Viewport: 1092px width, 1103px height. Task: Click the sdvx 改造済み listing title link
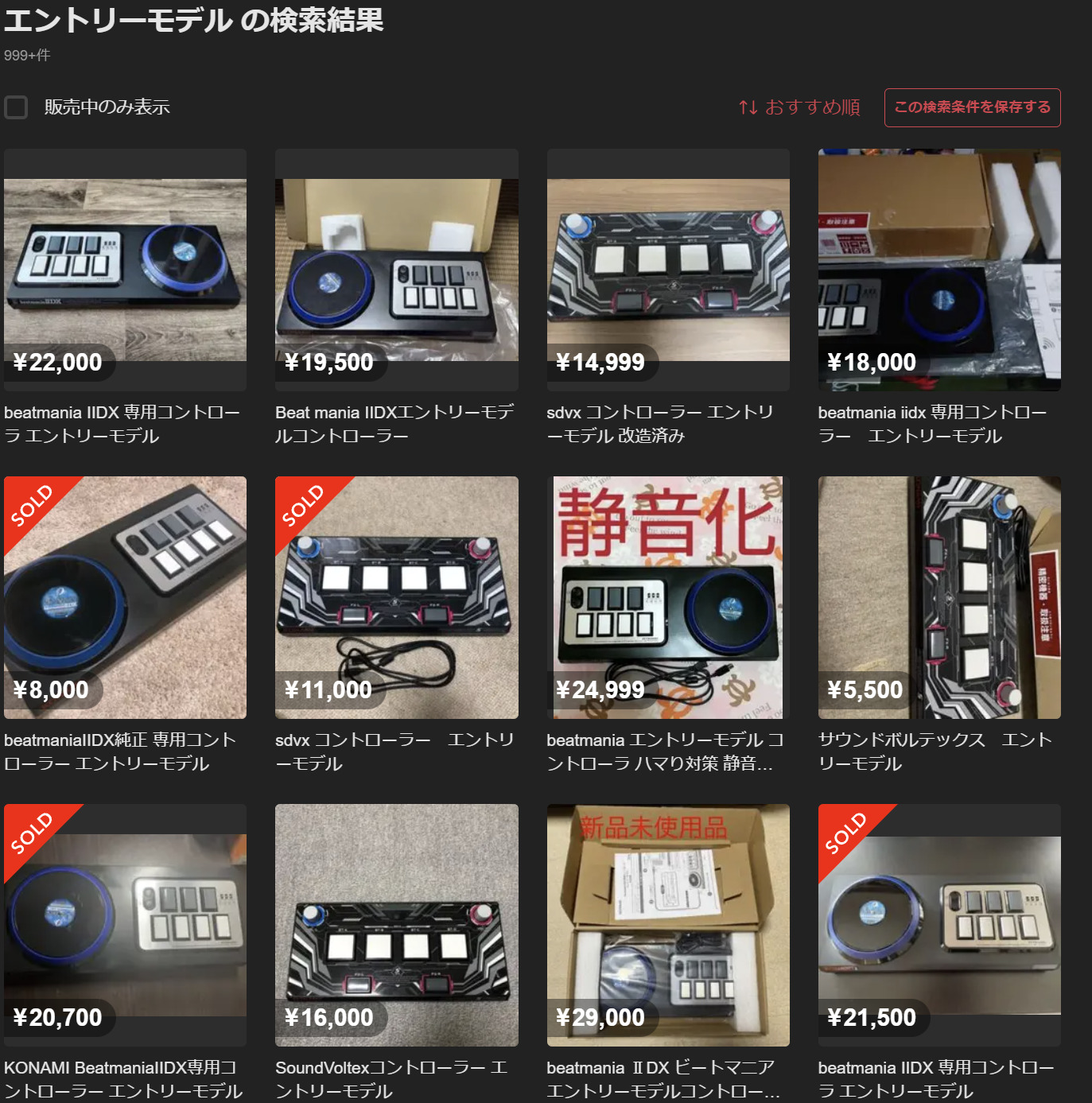coord(666,424)
